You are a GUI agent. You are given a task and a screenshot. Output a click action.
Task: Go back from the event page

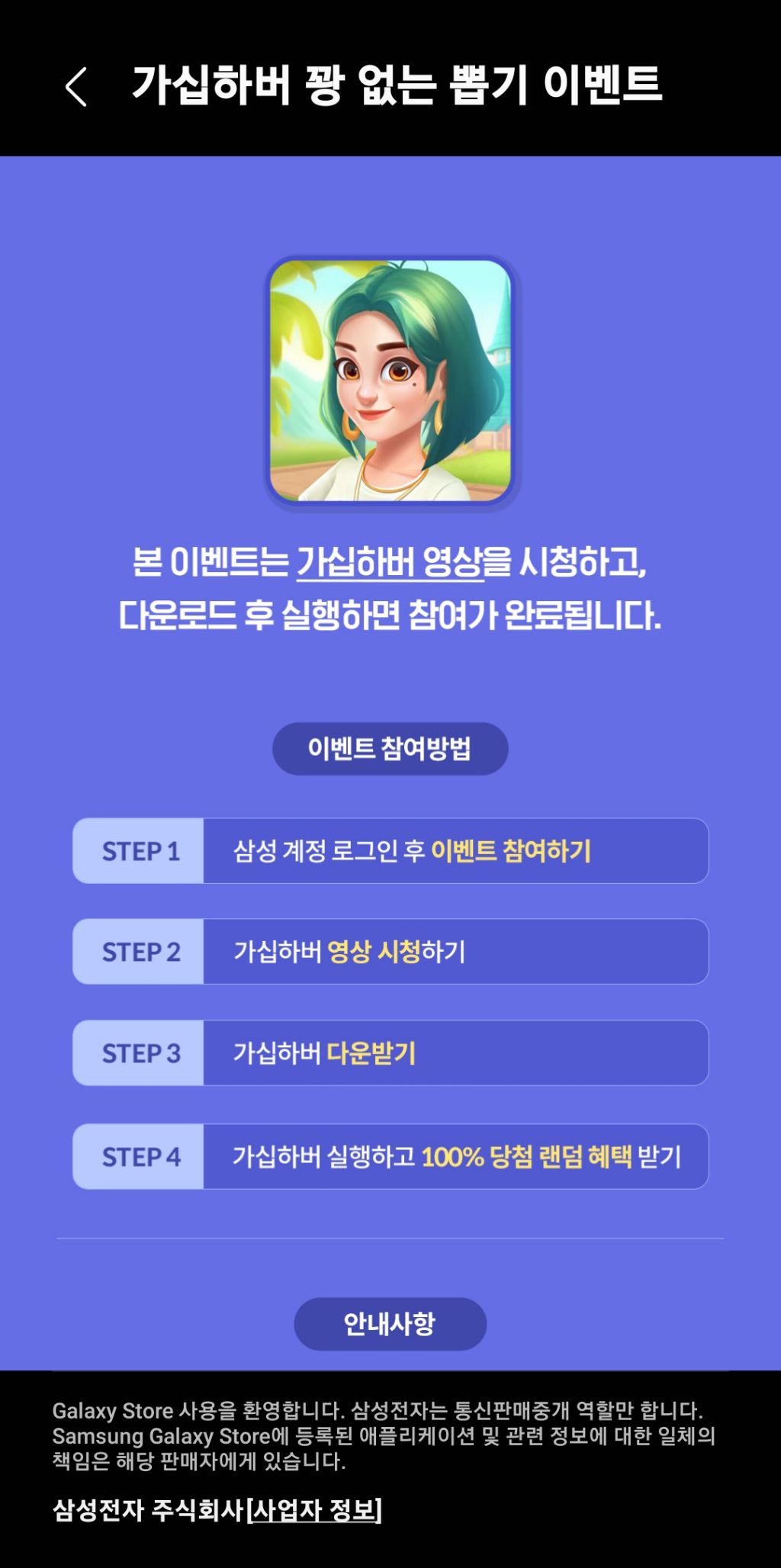point(76,86)
